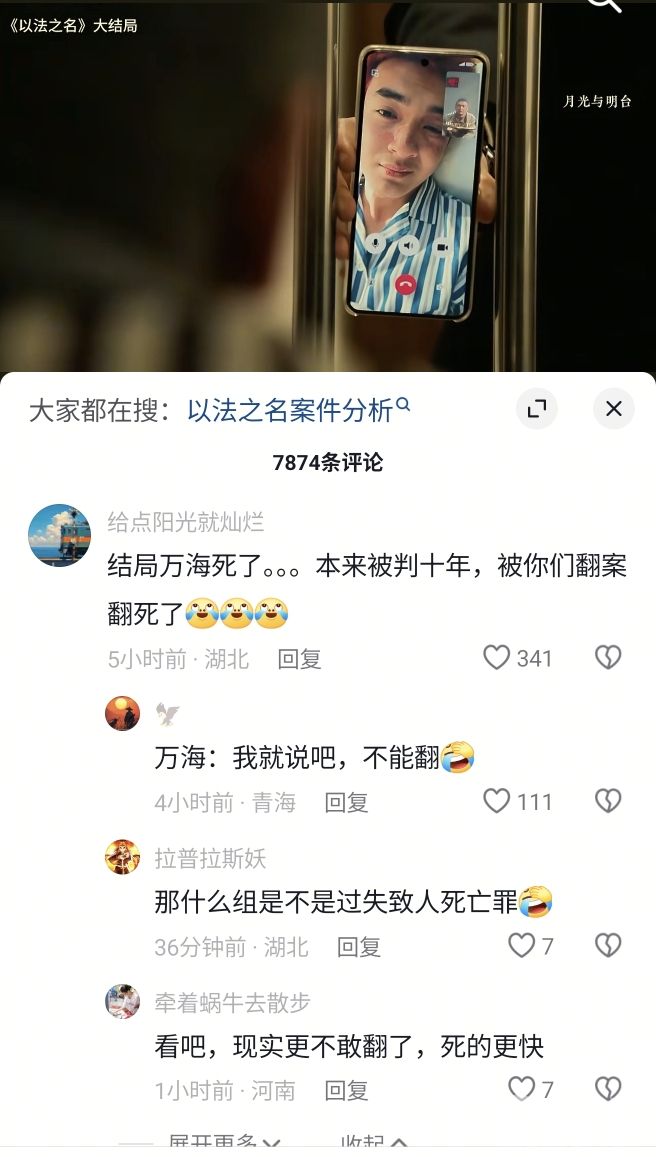Reply to 牵着蜗牛去散步's comment
656x1157 pixels.
tap(347, 1090)
